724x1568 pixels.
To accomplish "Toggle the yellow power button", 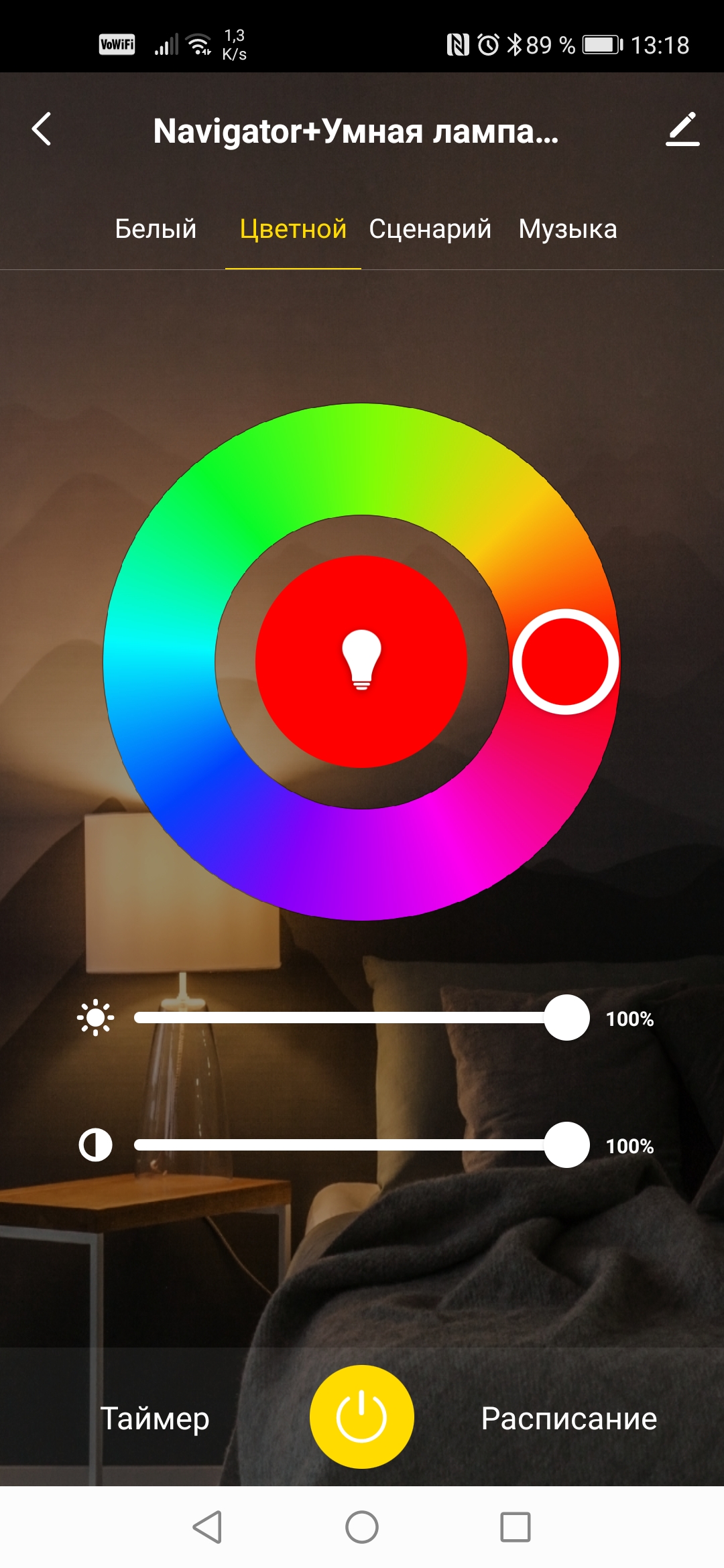I will 361,1417.
